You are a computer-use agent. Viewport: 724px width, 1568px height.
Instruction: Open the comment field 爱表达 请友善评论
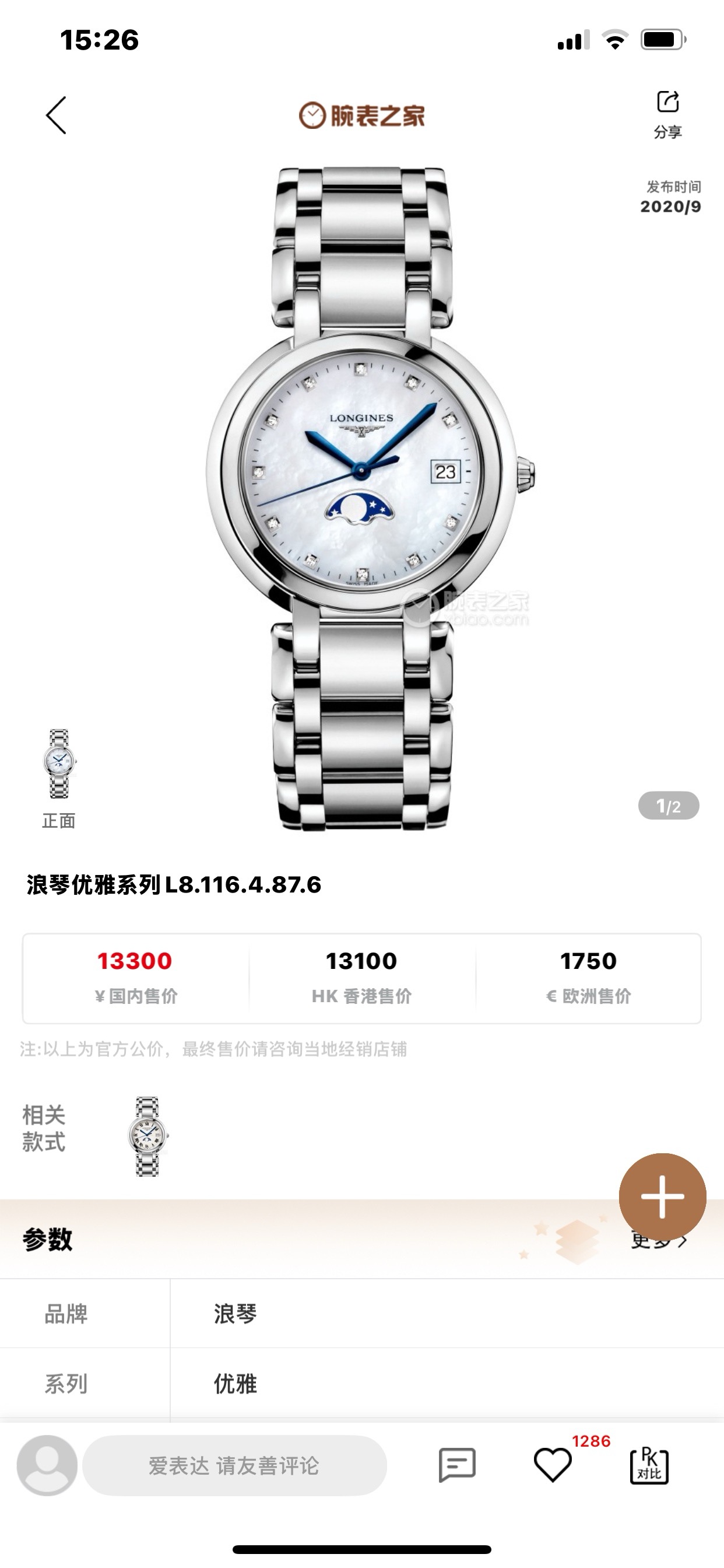[x=234, y=1465]
